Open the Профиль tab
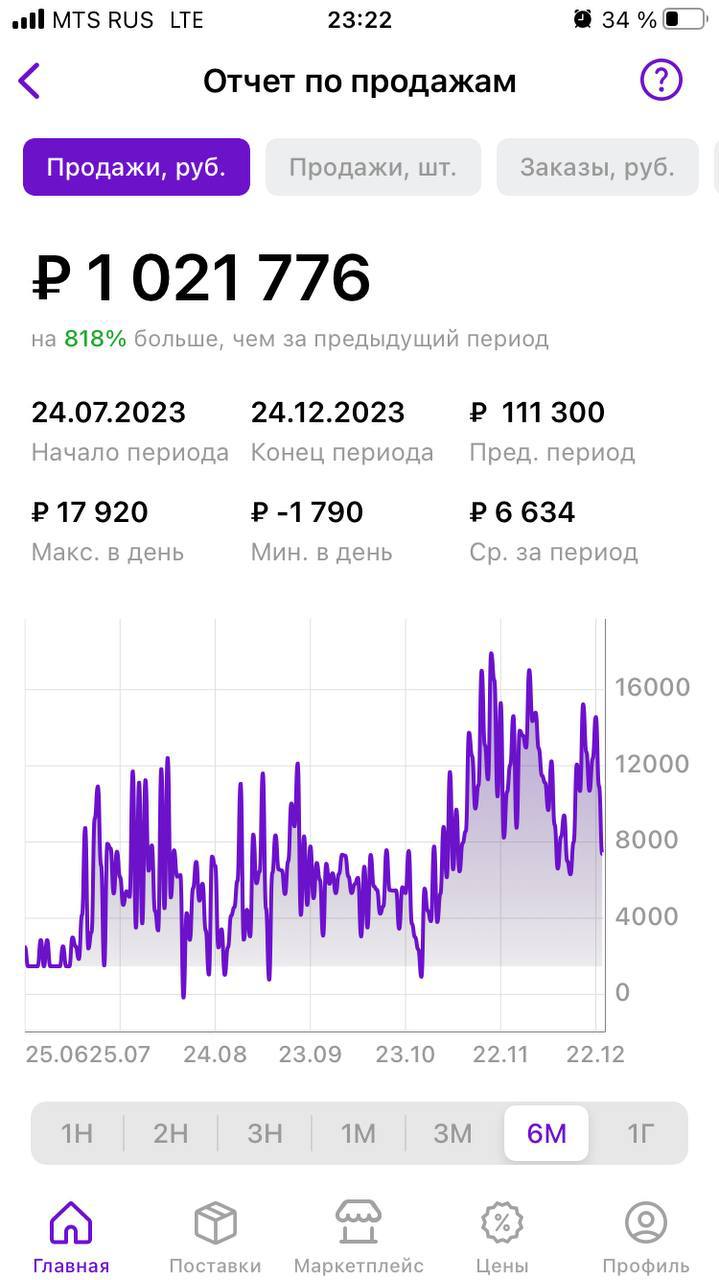Image resolution: width=719 pixels, height=1280 pixels. coord(646,1236)
